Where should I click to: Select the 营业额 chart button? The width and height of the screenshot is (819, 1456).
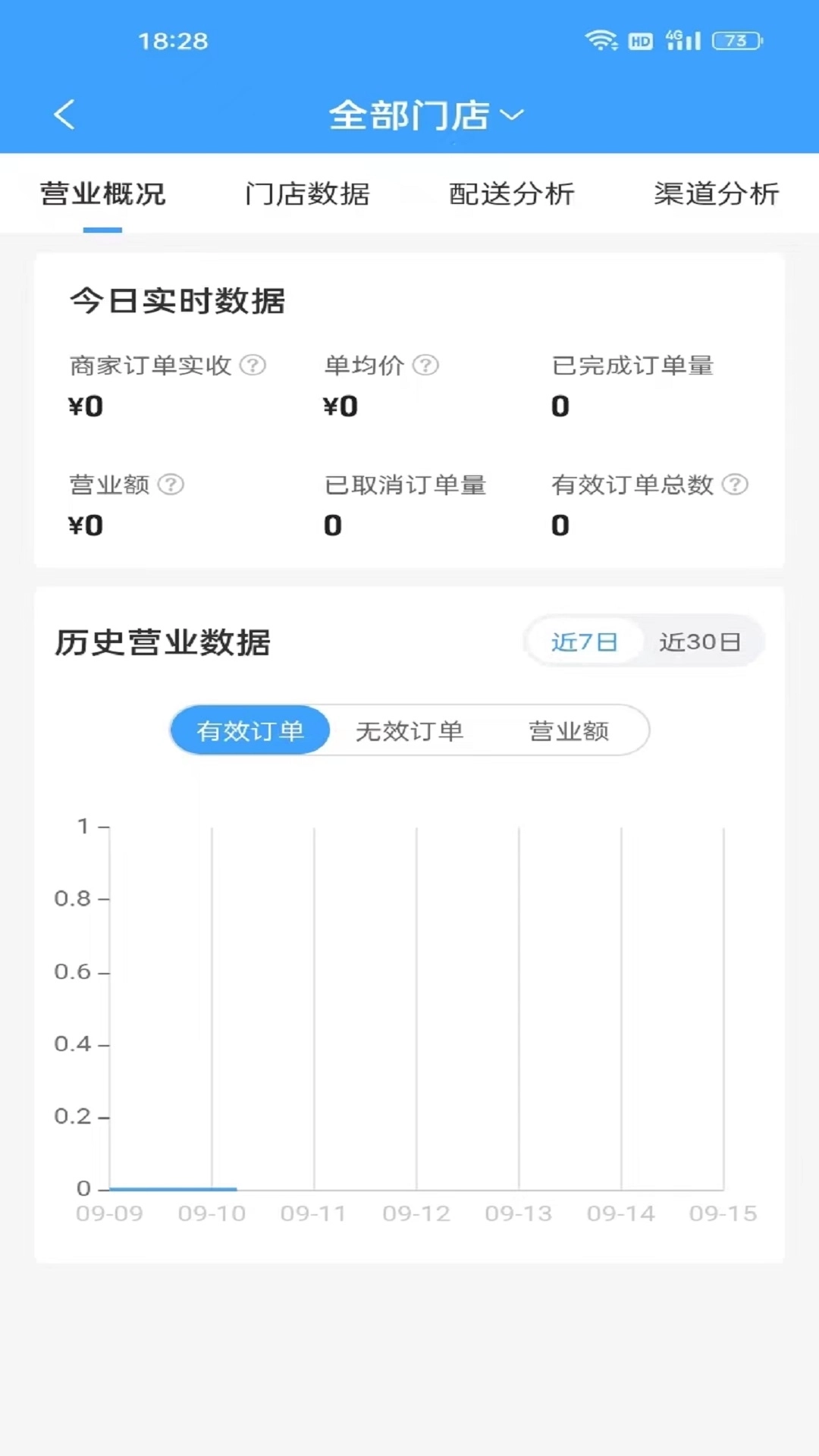pos(568,730)
